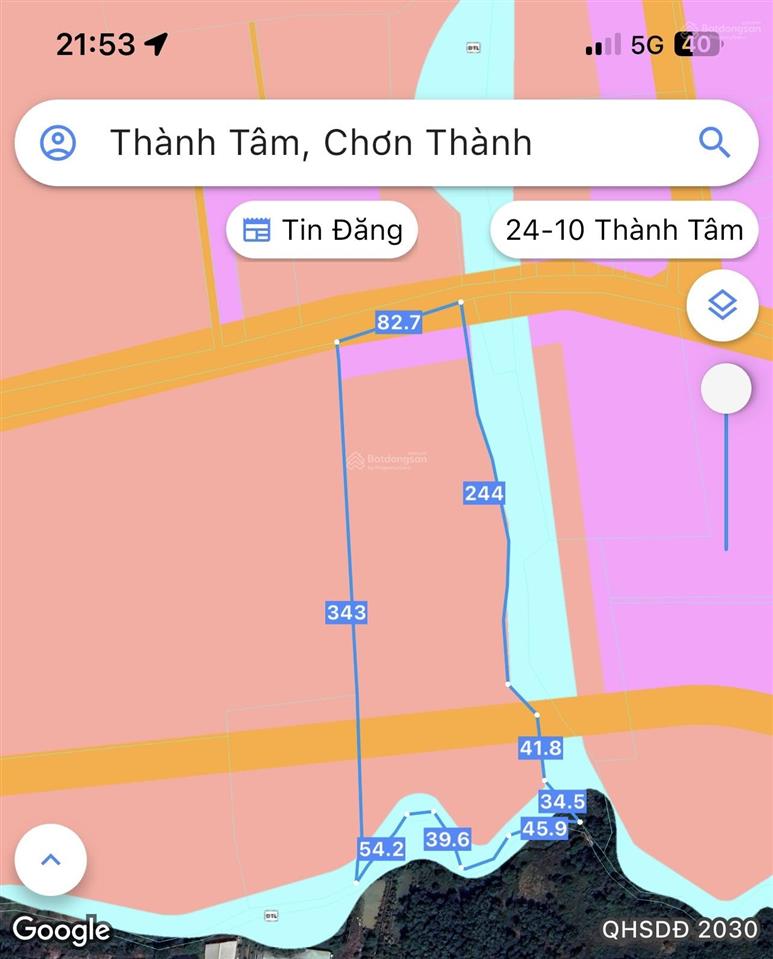
Task: Select the 24-10 Thành Tâm chip
Action: coord(624,230)
